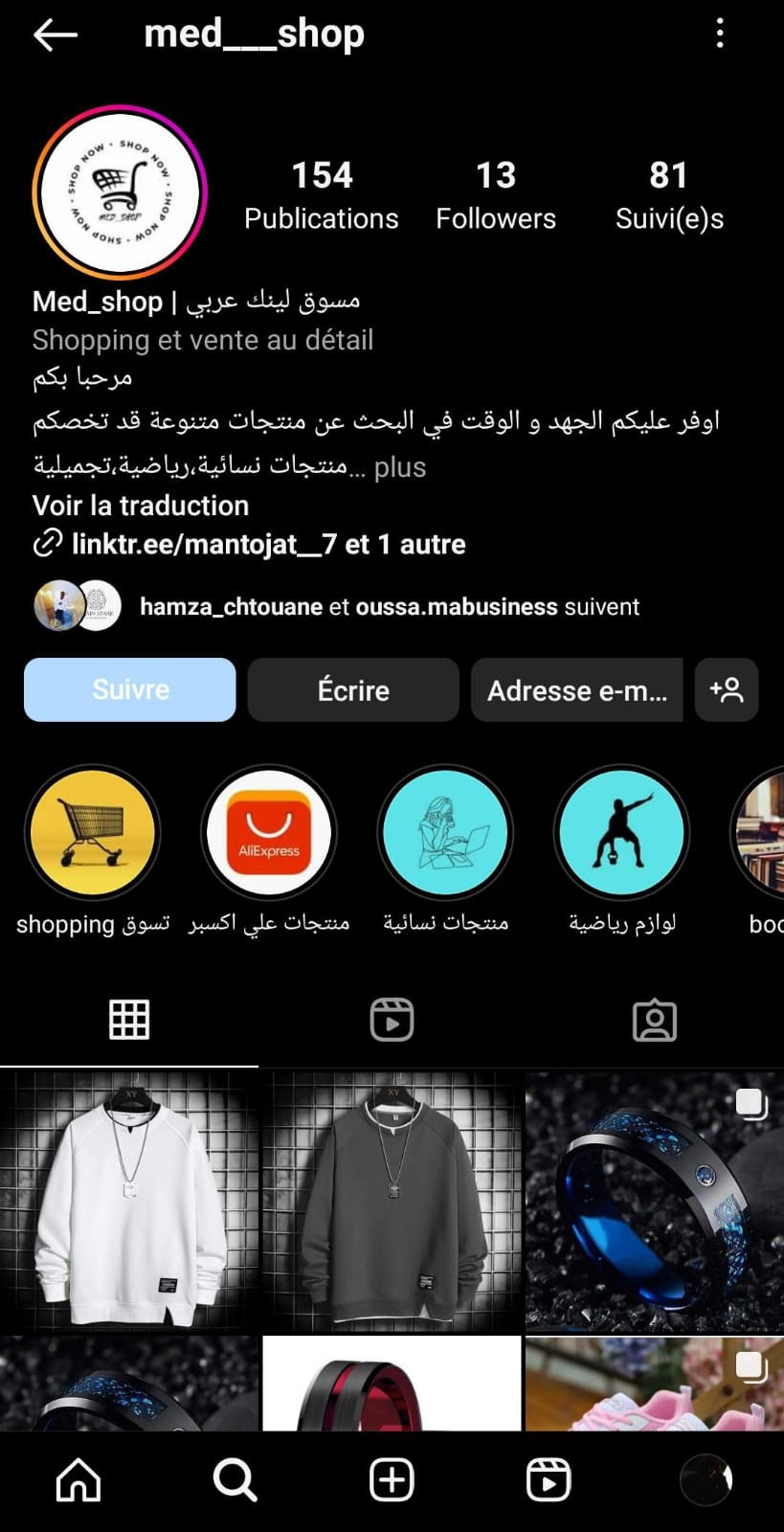Go back using the top arrow
This screenshot has width=784, height=1532.
pyautogui.click(x=56, y=35)
